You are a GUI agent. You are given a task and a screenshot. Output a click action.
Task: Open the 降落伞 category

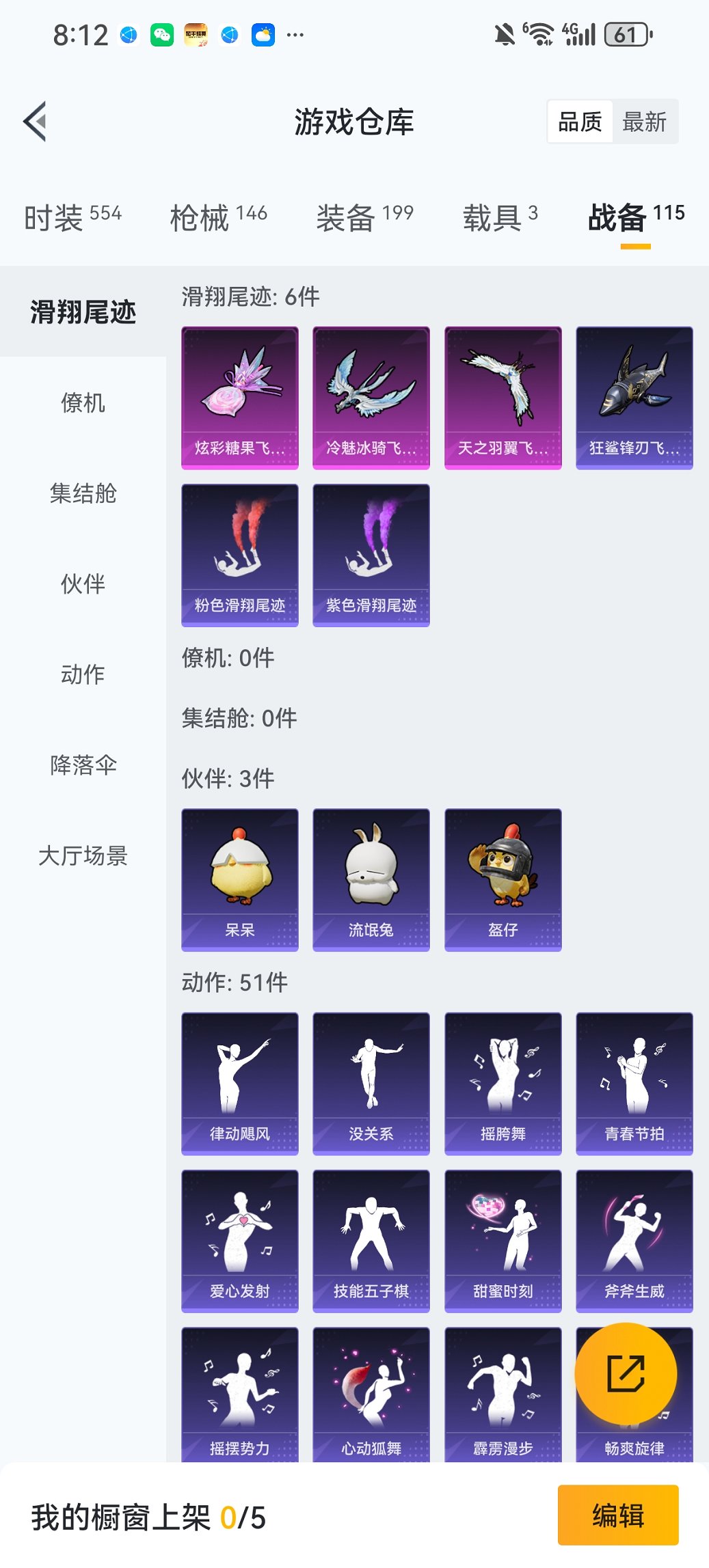tap(83, 765)
